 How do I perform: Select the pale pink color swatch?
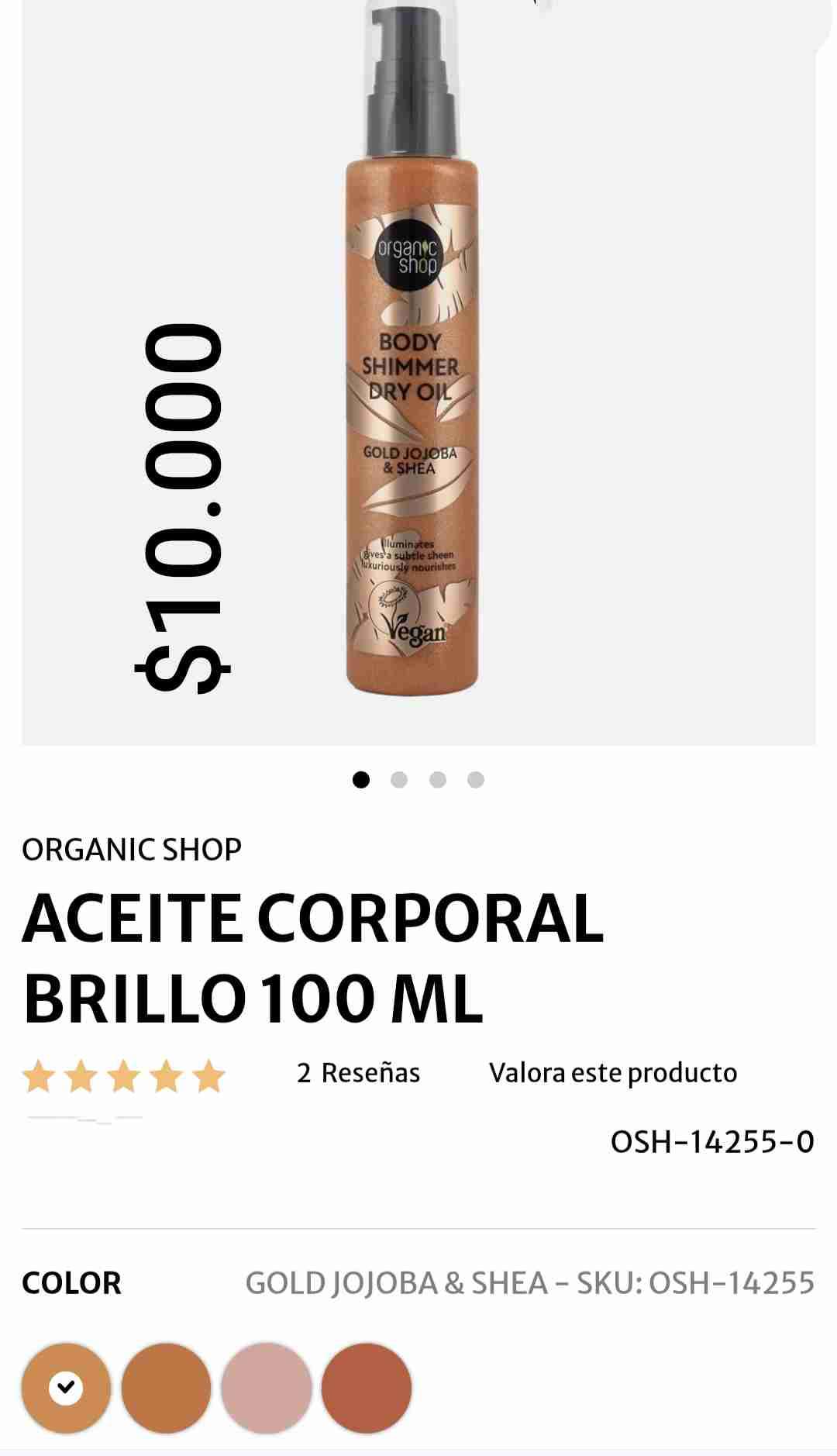point(266,1387)
